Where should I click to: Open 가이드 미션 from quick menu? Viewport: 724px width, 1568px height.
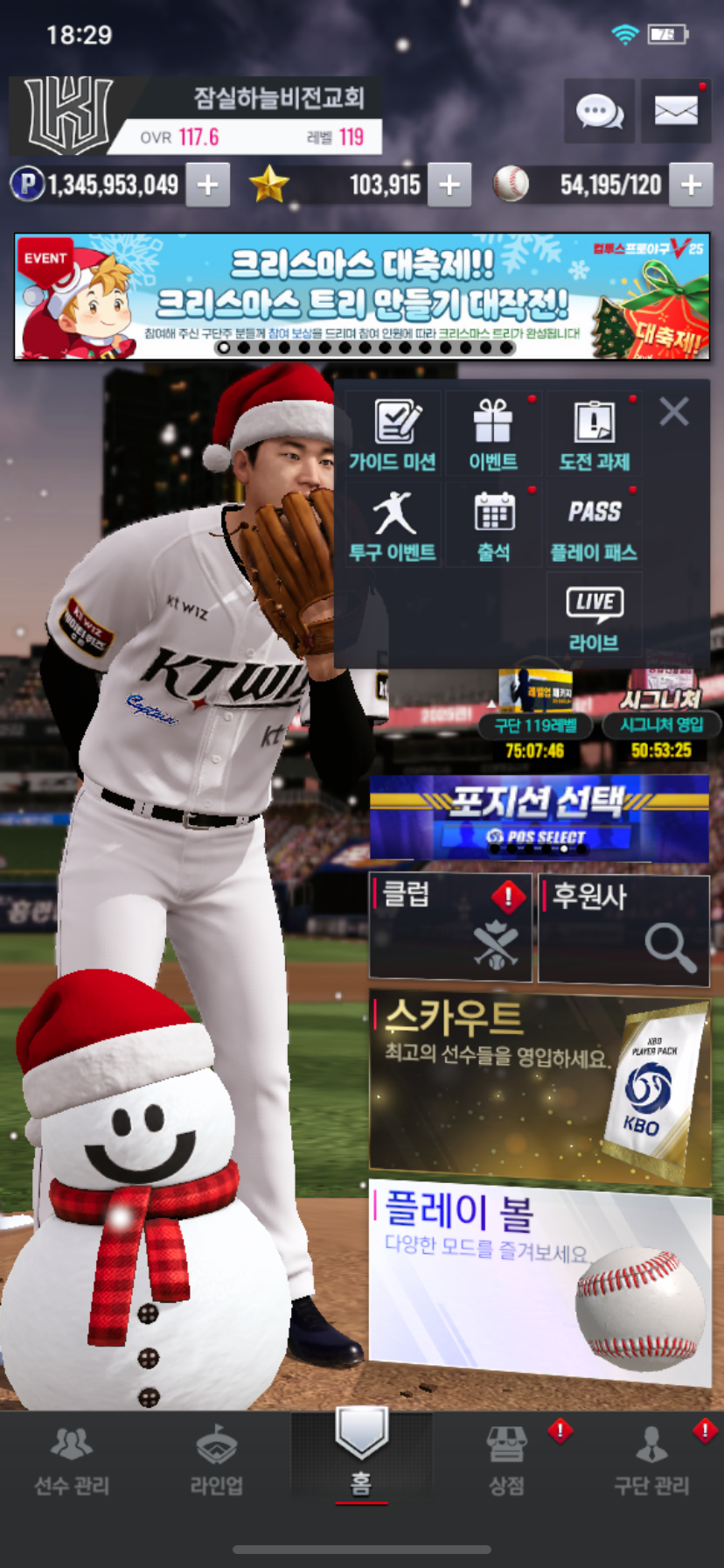click(393, 435)
